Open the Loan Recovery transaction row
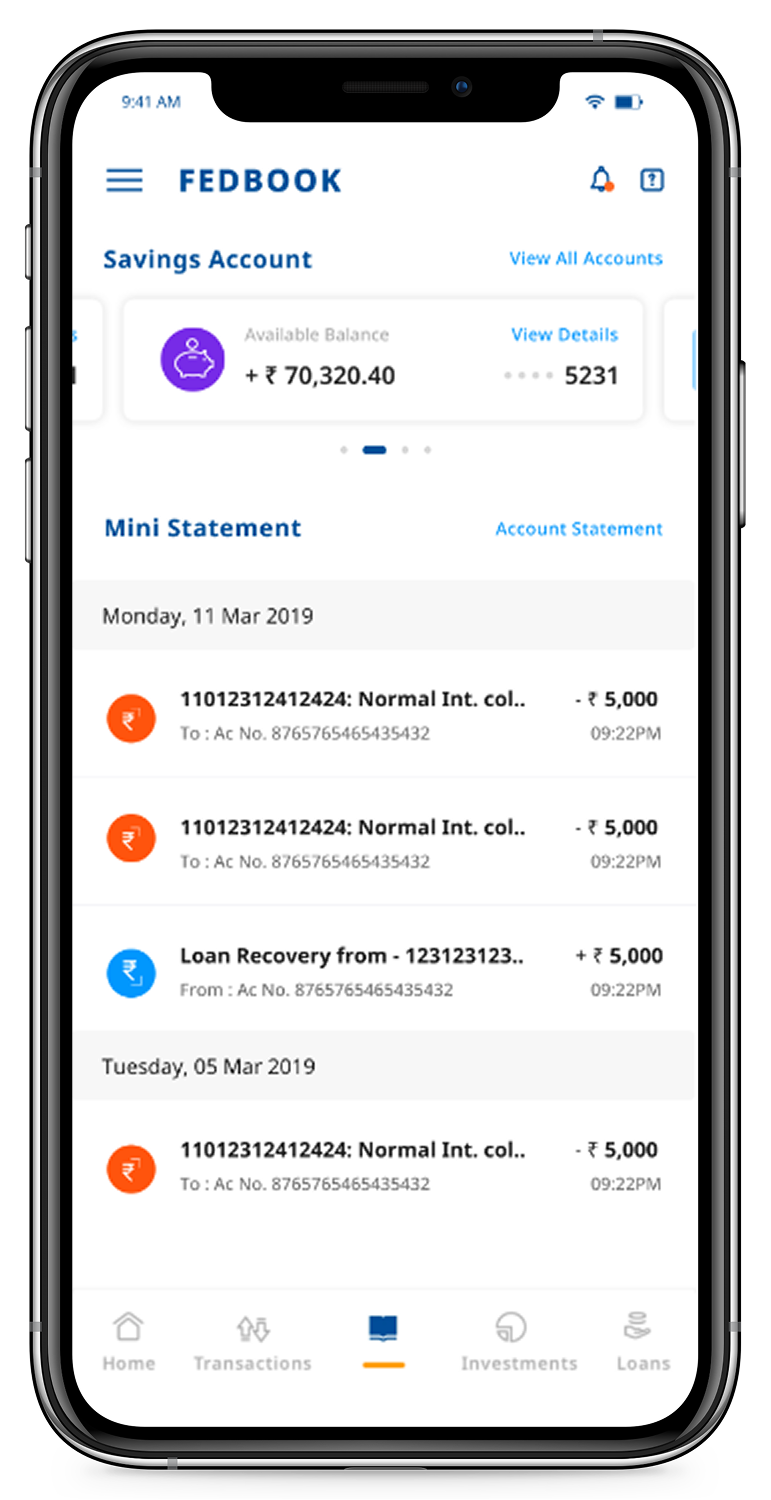The width and height of the screenshot is (771, 1500). [384, 971]
